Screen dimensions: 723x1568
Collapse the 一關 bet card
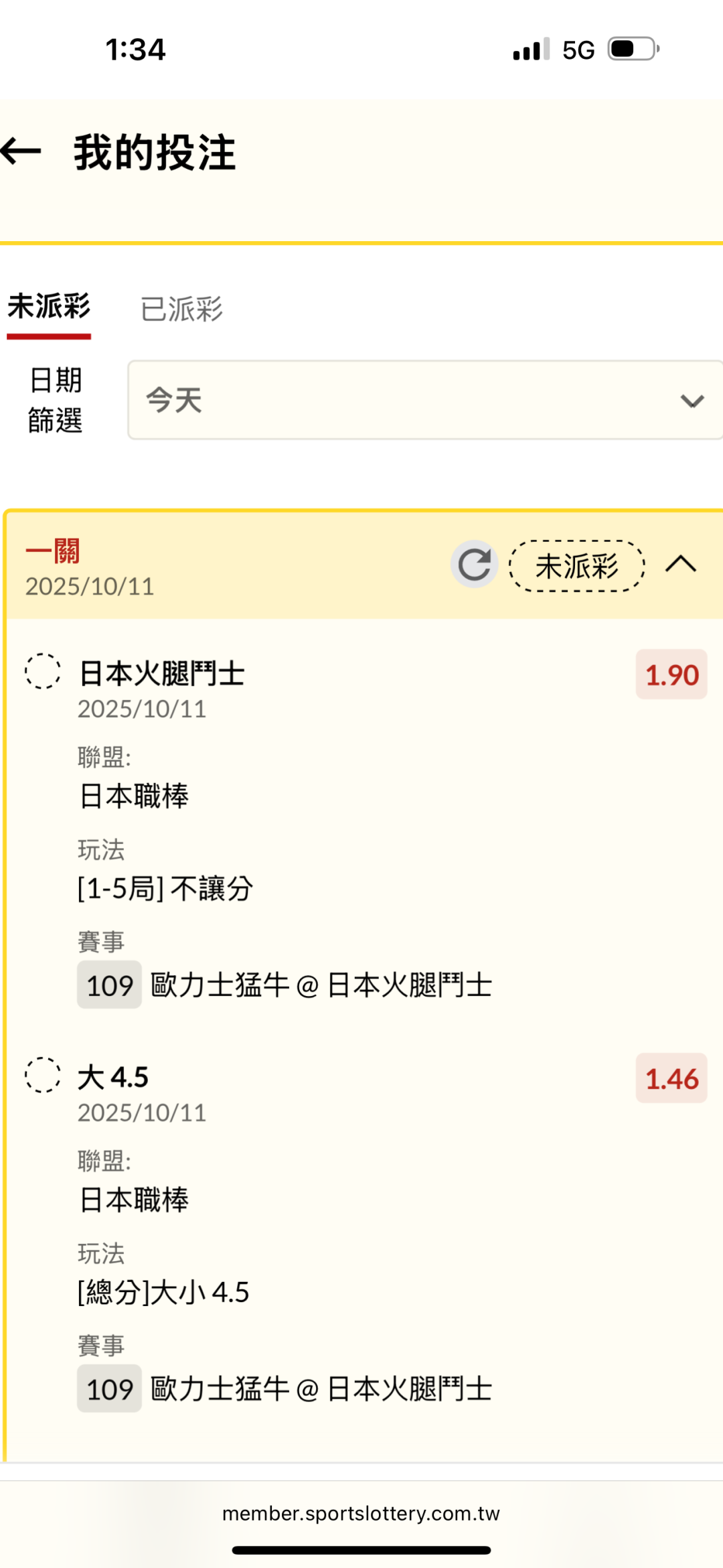tap(681, 564)
